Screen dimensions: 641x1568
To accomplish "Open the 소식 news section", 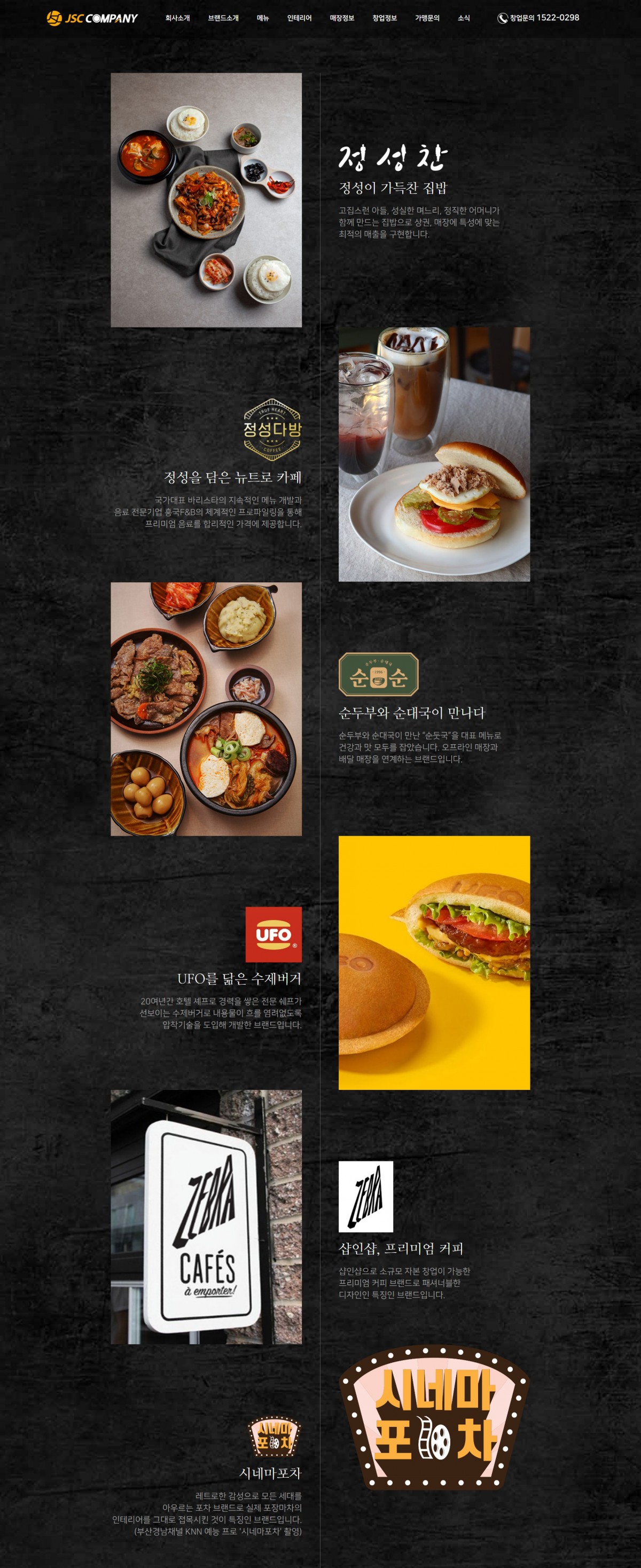I will point(463,18).
